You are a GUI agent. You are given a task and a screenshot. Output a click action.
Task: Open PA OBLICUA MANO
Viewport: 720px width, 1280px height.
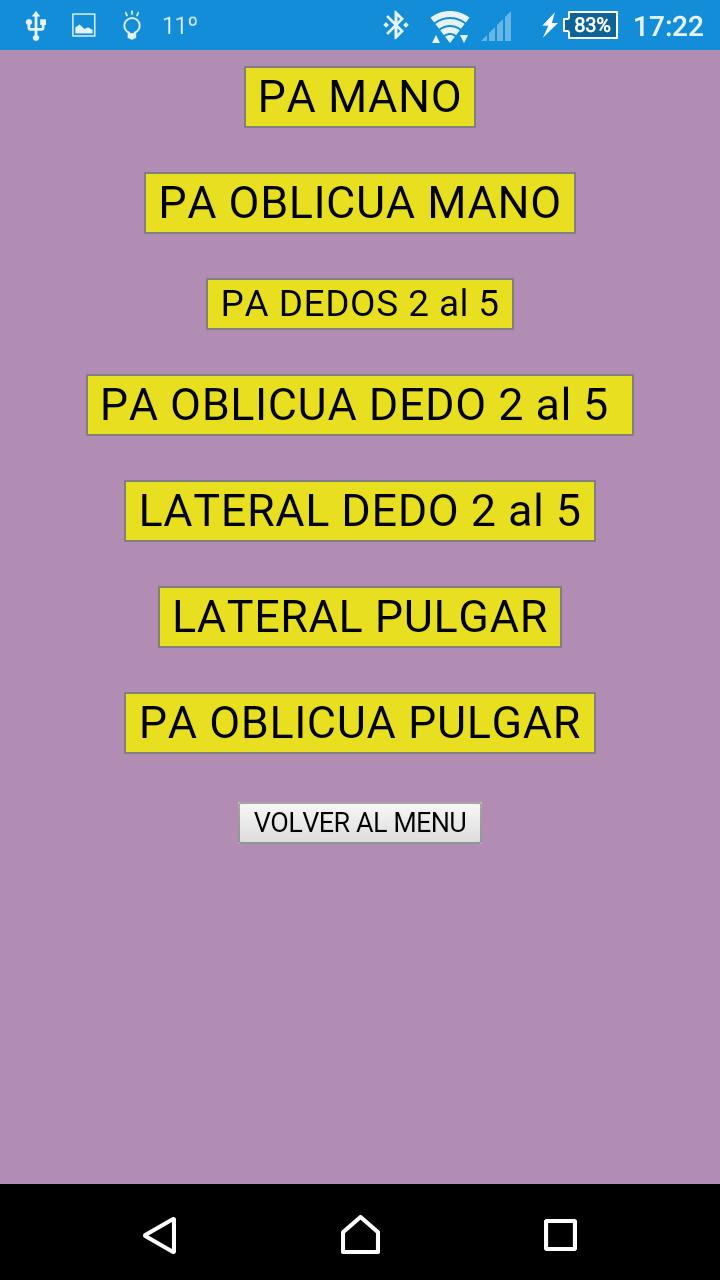(360, 202)
